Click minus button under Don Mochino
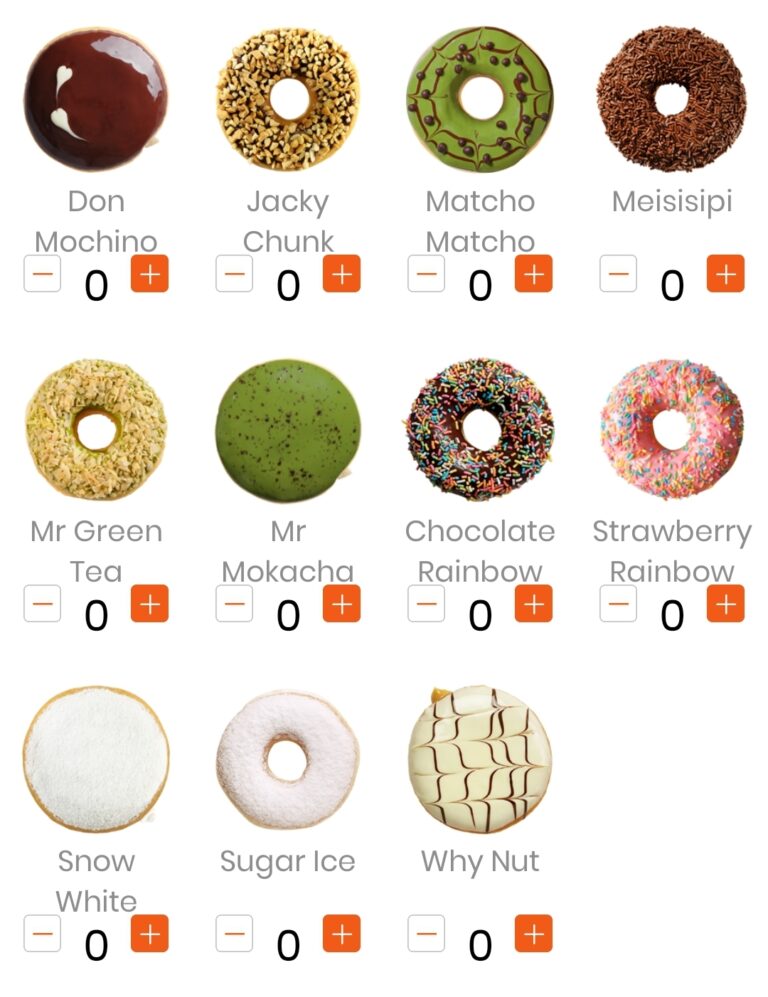The height and width of the screenshot is (997, 768). (42, 272)
